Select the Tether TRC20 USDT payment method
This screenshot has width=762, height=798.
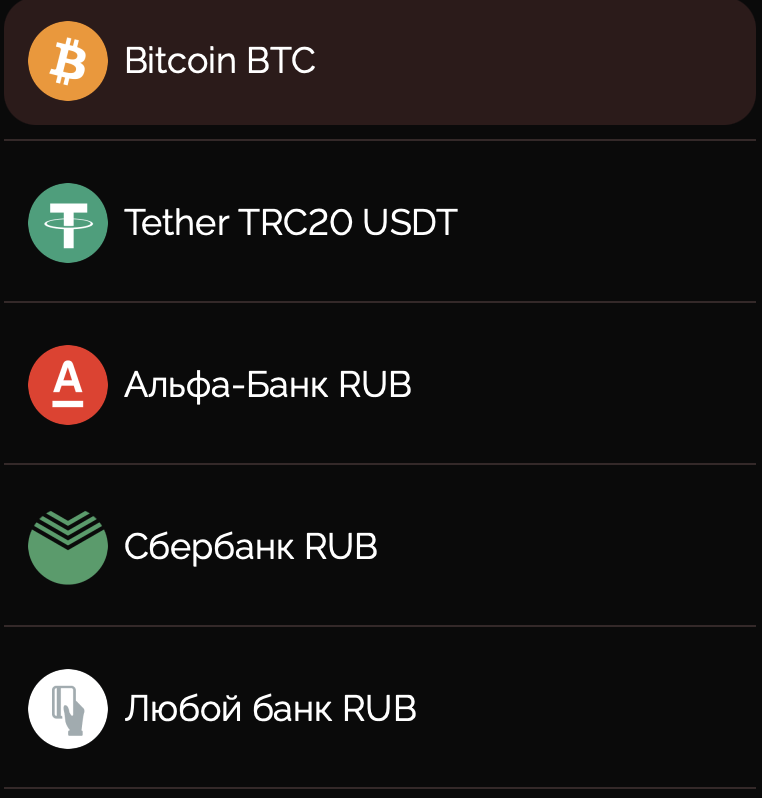[x=380, y=223]
